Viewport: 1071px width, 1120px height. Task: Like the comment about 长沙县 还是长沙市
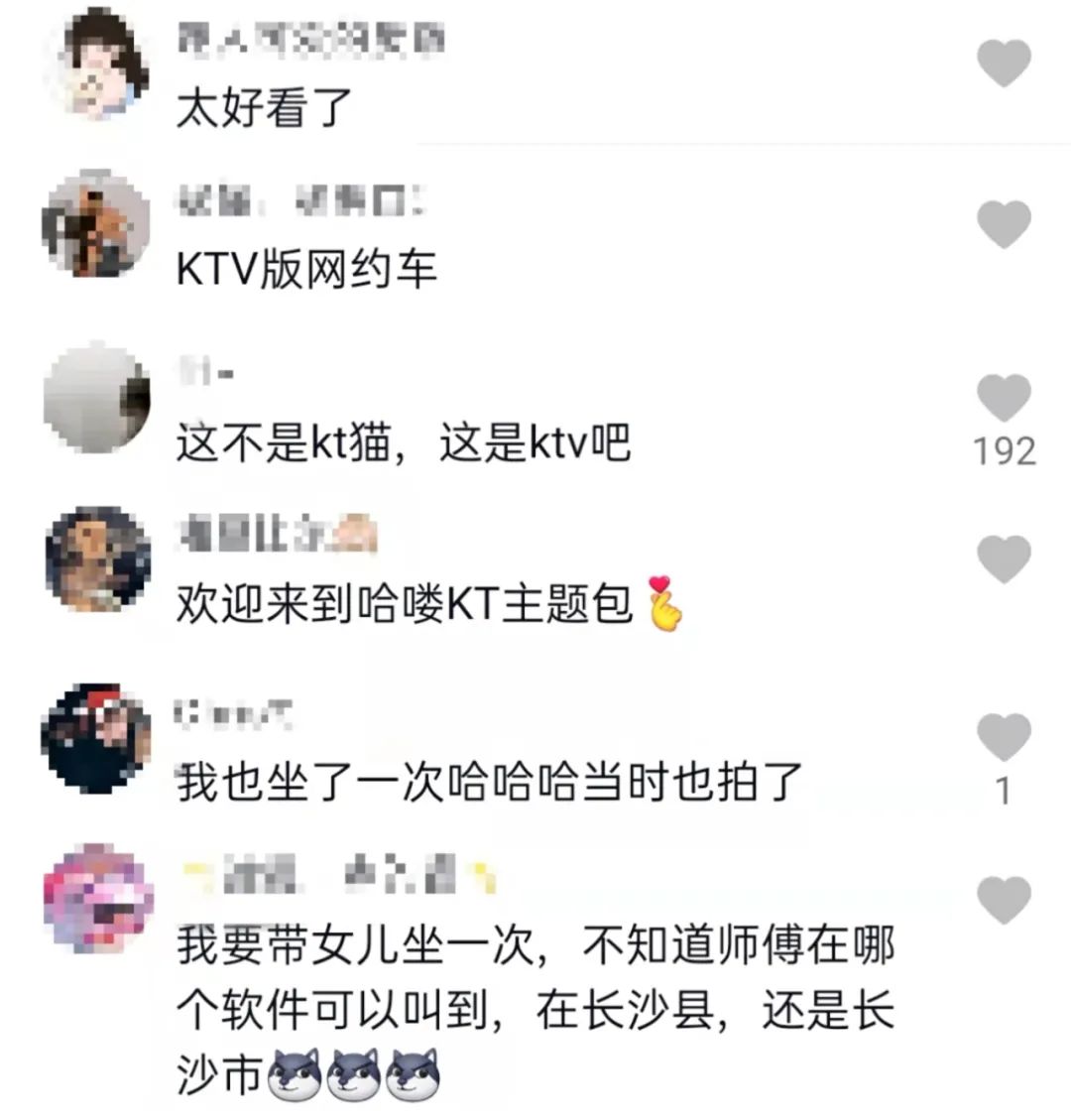pyautogui.click(x=1004, y=900)
